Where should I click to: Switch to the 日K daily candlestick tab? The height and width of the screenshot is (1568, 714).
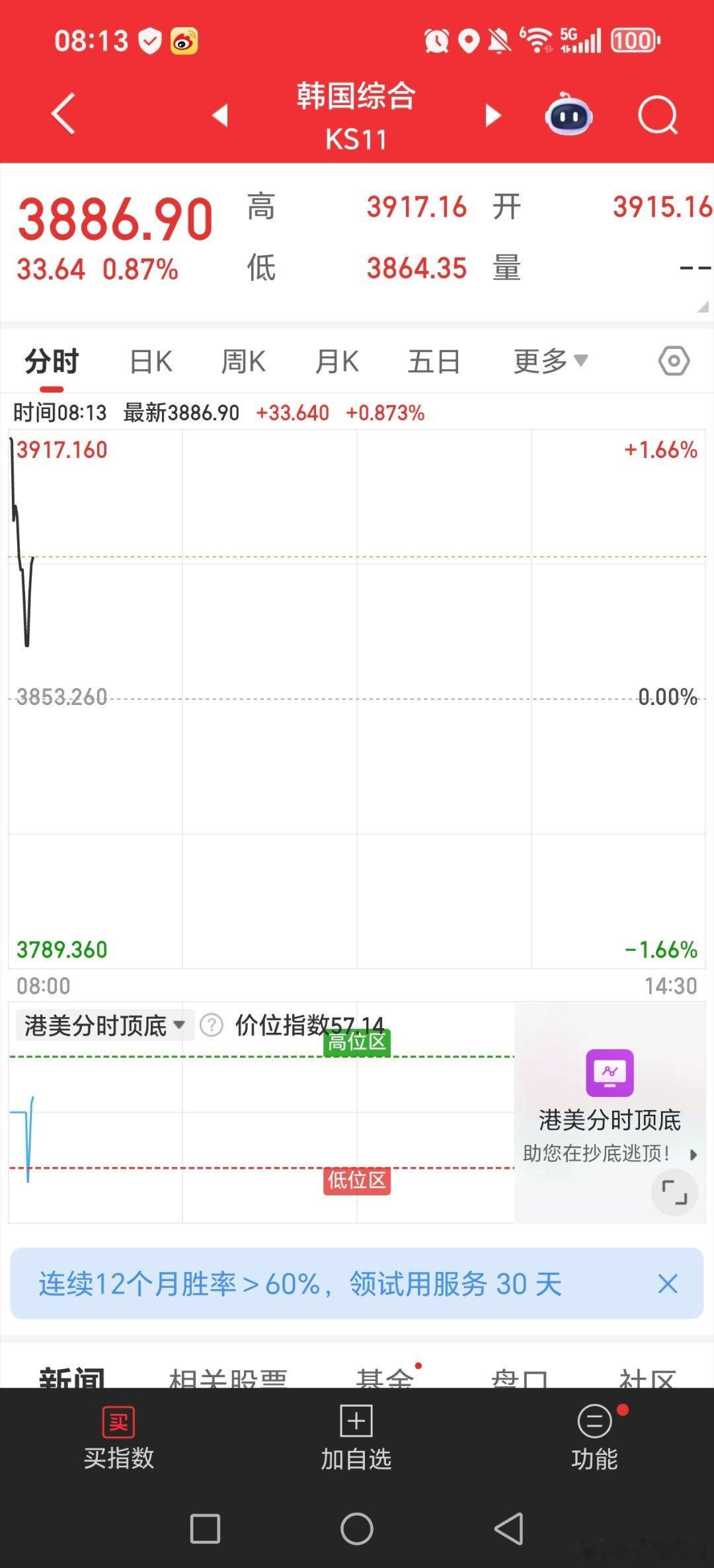150,361
